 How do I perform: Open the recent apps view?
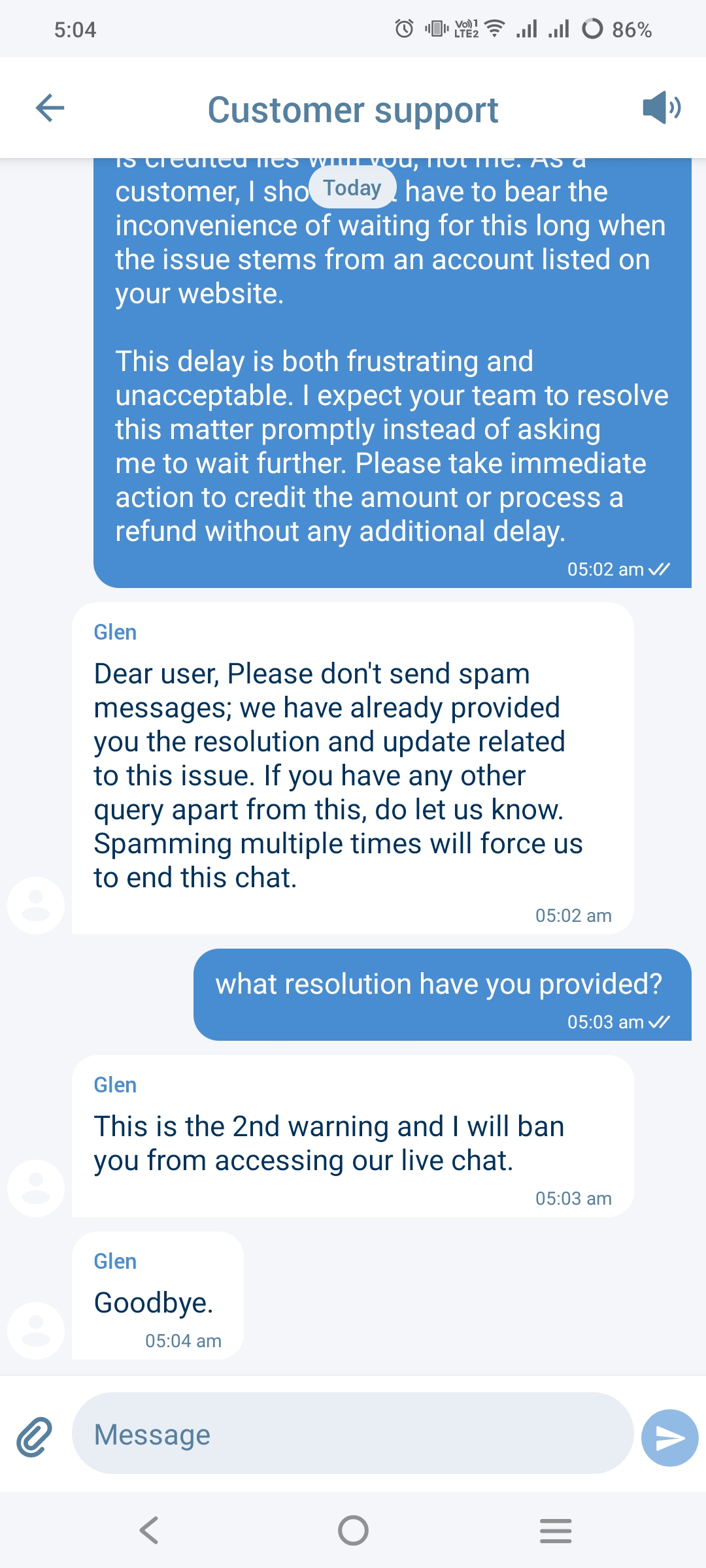(556, 1530)
